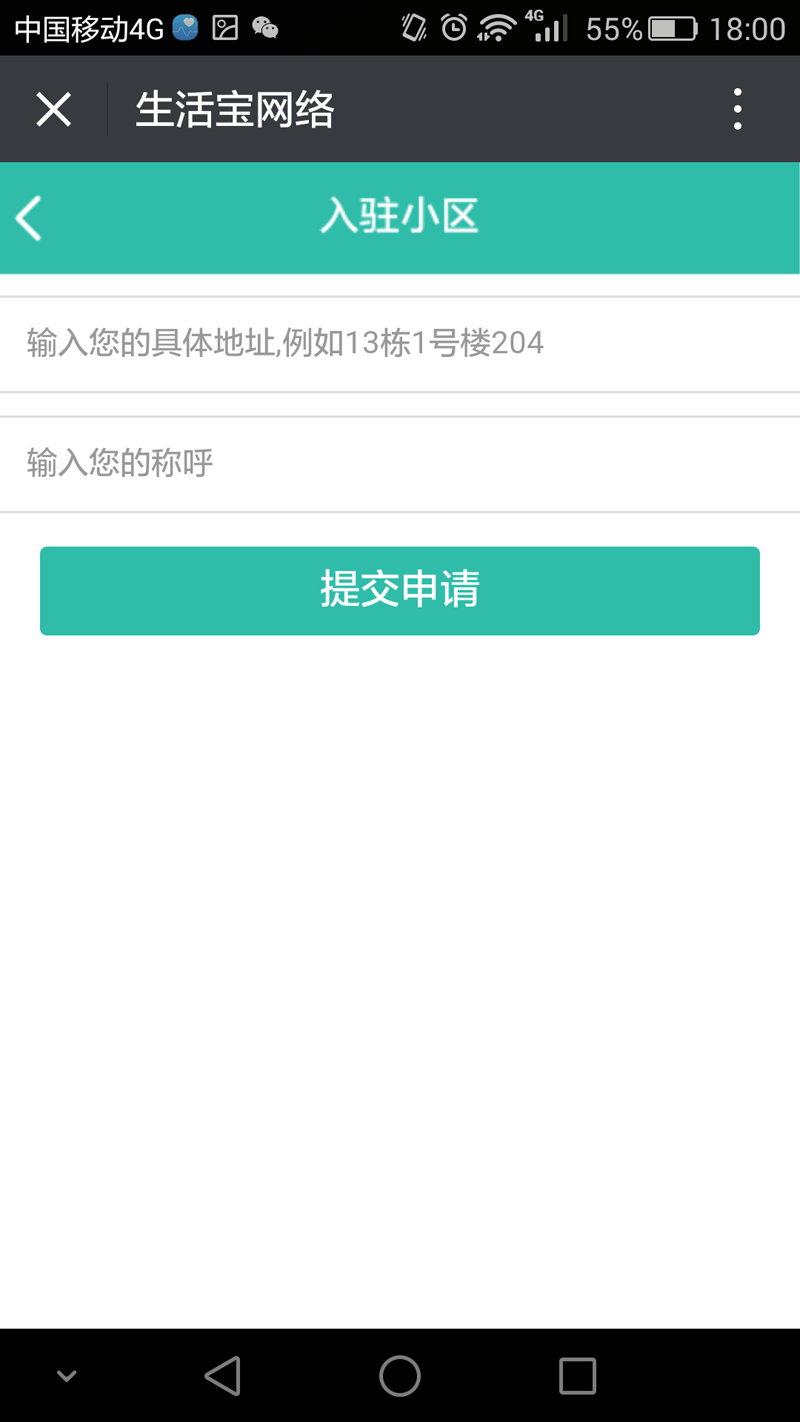Screen dimensions: 800x1422
Task: Submit the application with 提交申请
Action: pyautogui.click(x=400, y=590)
